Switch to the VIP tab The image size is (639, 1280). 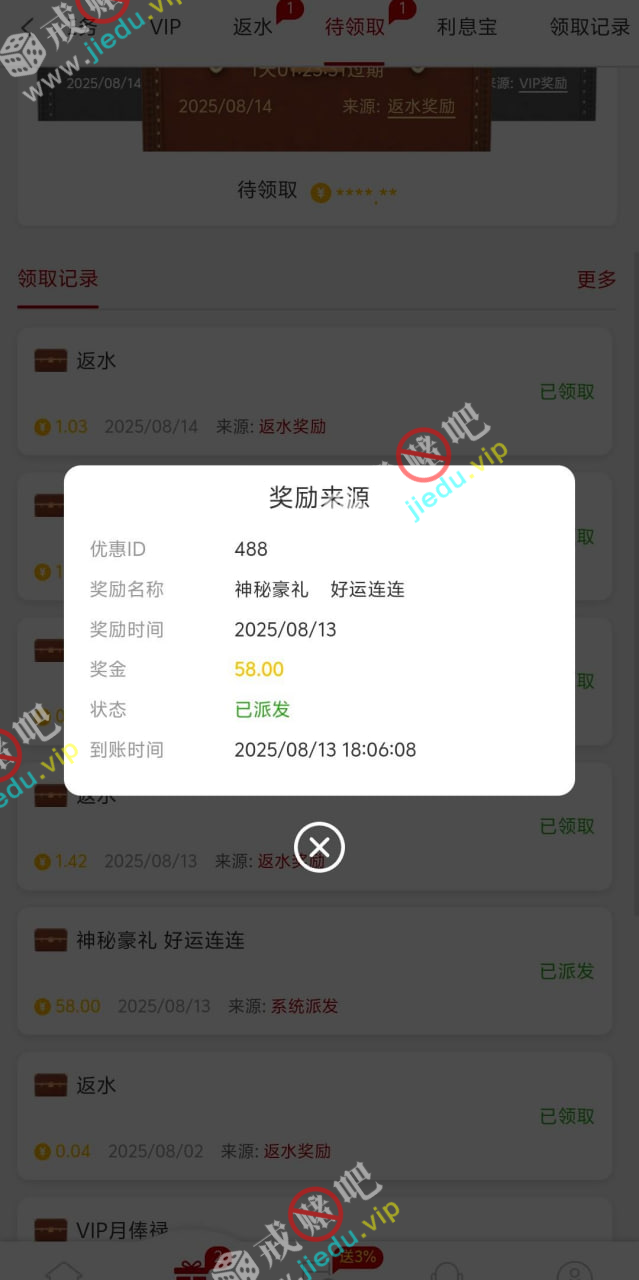[x=165, y=27]
